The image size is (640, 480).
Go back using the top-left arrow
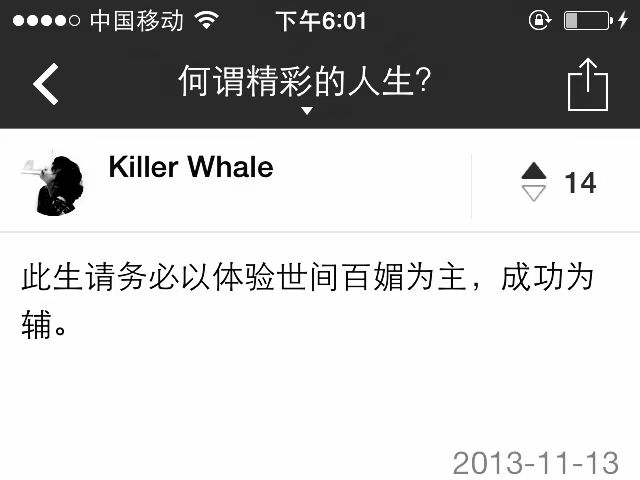pos(46,84)
